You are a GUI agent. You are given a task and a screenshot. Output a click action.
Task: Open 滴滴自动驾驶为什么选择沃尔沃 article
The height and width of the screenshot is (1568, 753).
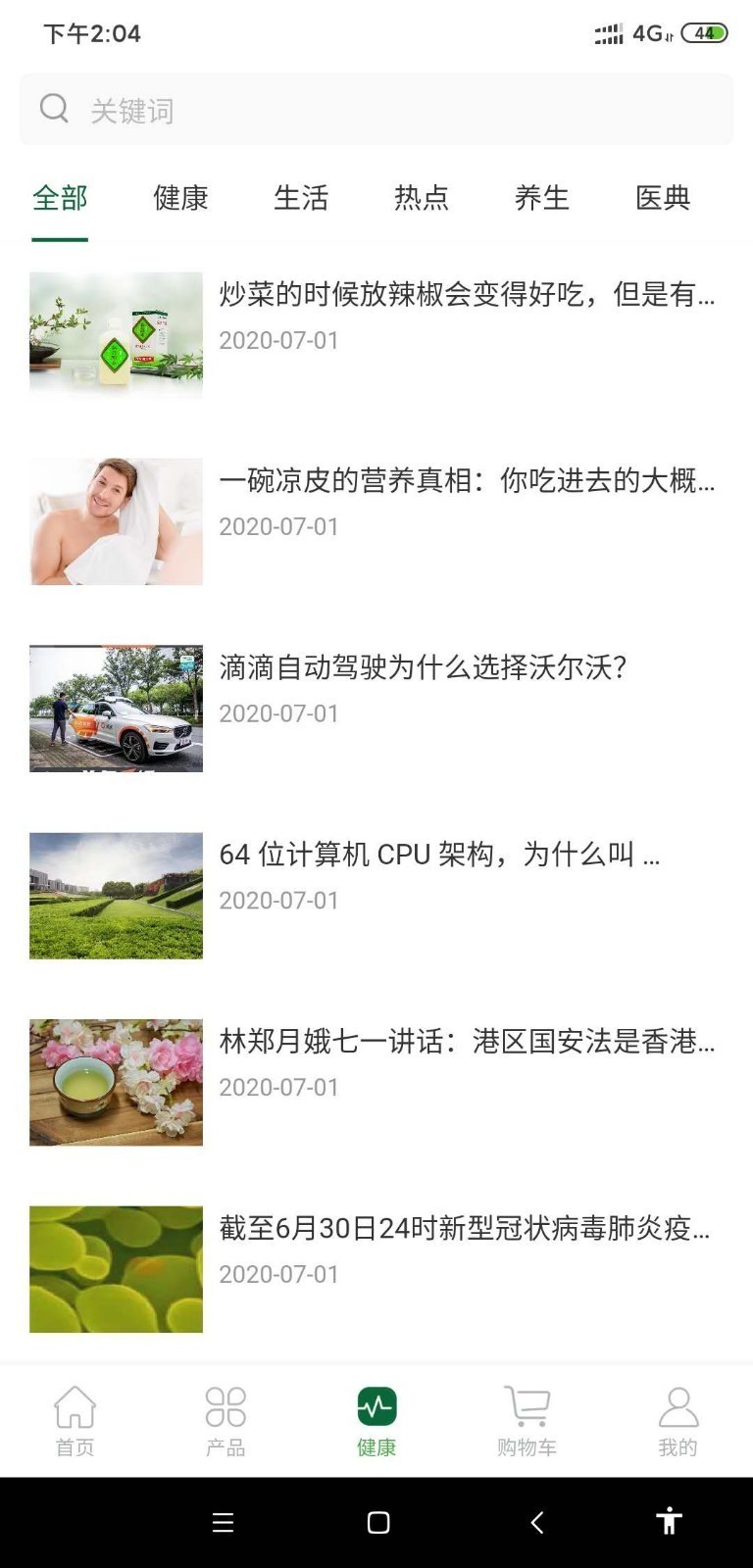(423, 667)
